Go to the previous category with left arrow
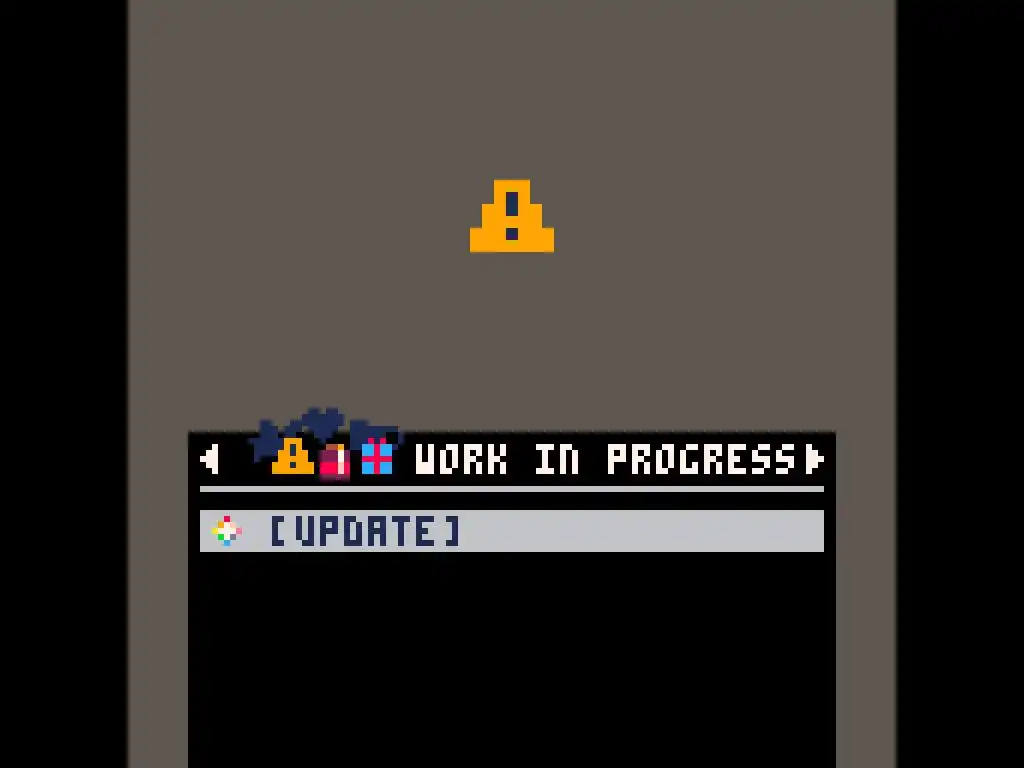1024x768 pixels. 209,459
